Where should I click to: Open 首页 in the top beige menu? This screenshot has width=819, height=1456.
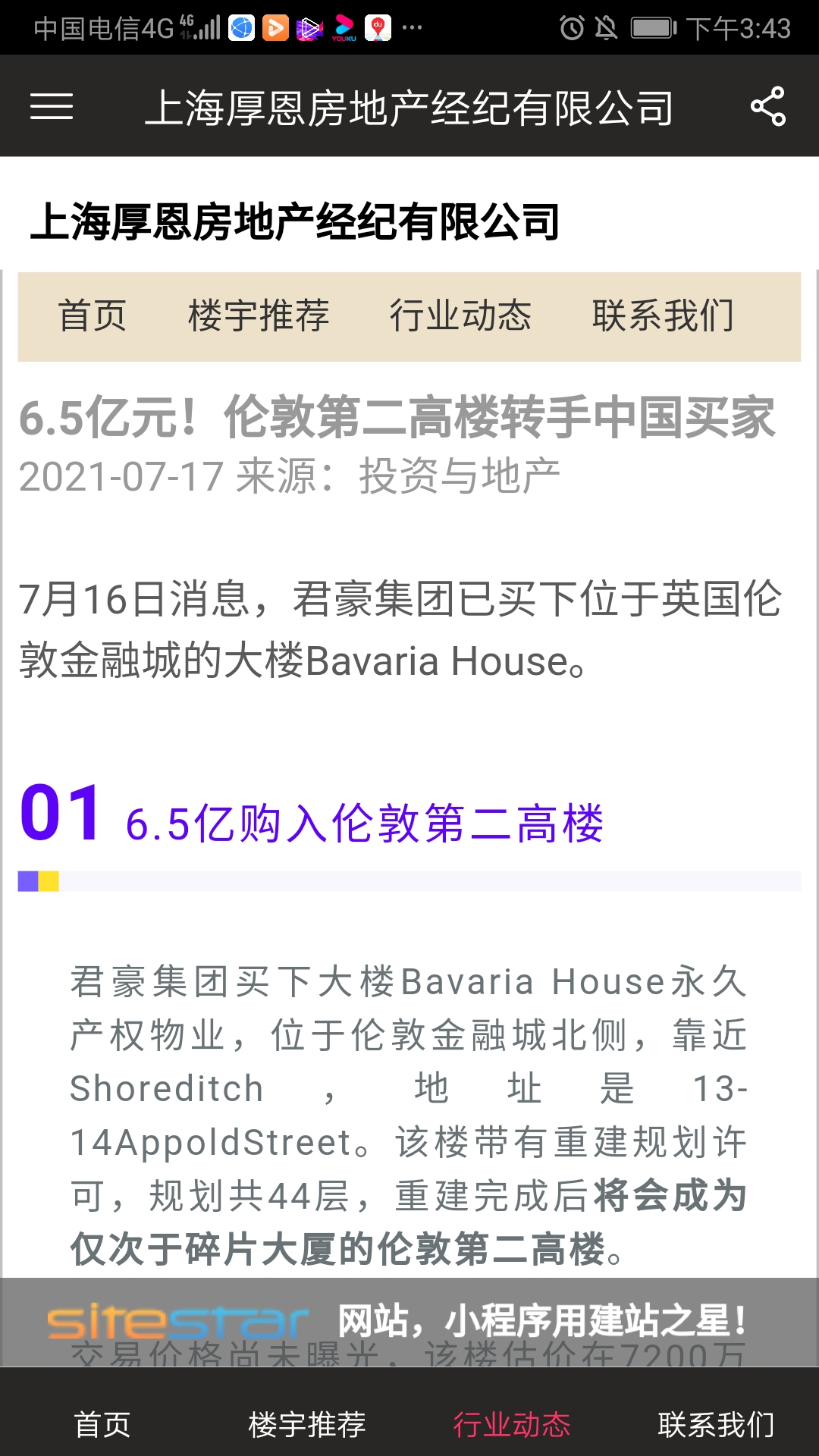click(93, 315)
